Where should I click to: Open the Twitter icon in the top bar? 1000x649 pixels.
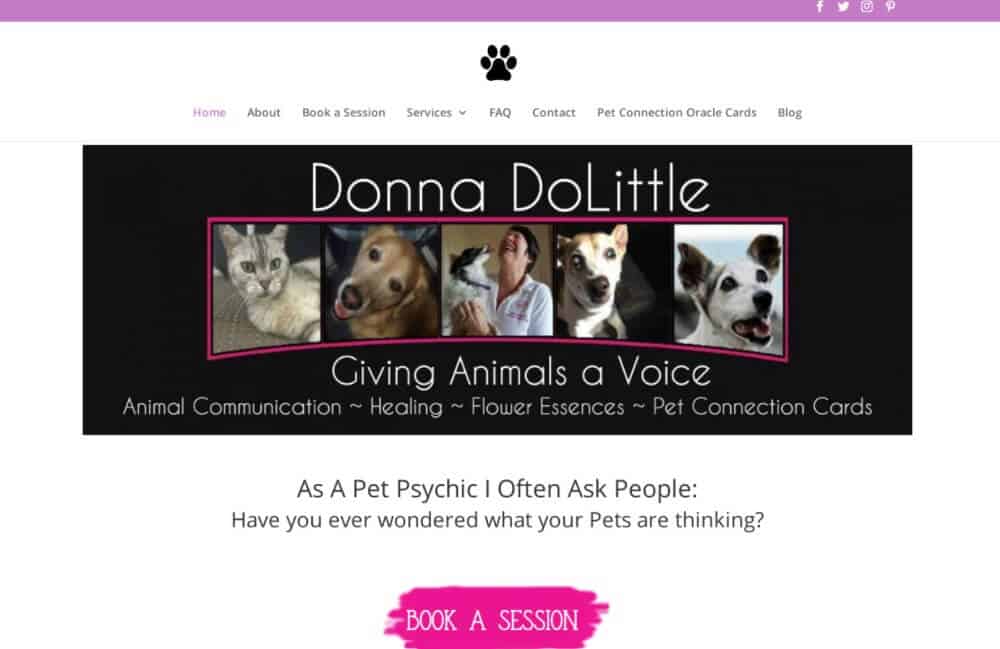843,6
